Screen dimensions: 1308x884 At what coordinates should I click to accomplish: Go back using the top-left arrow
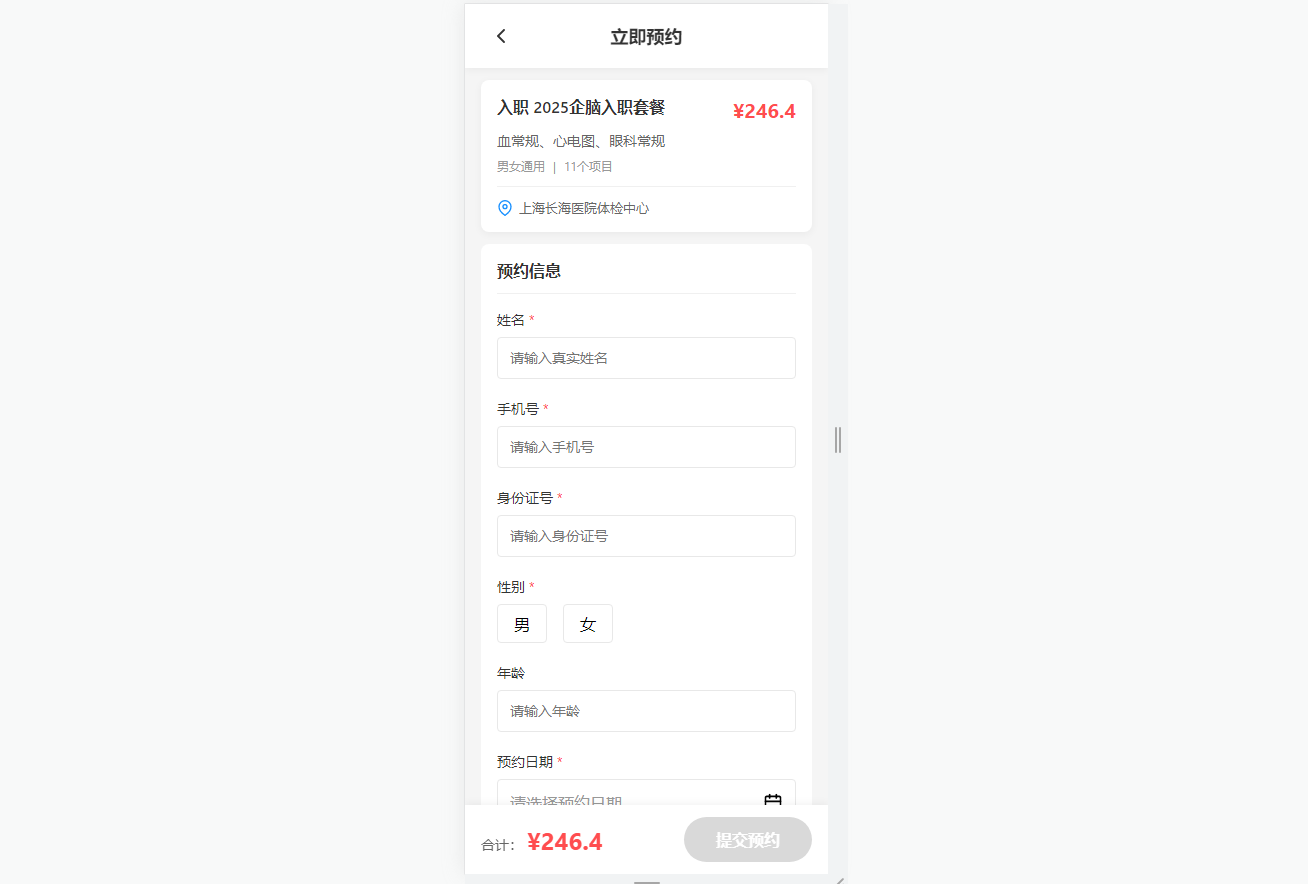click(501, 36)
